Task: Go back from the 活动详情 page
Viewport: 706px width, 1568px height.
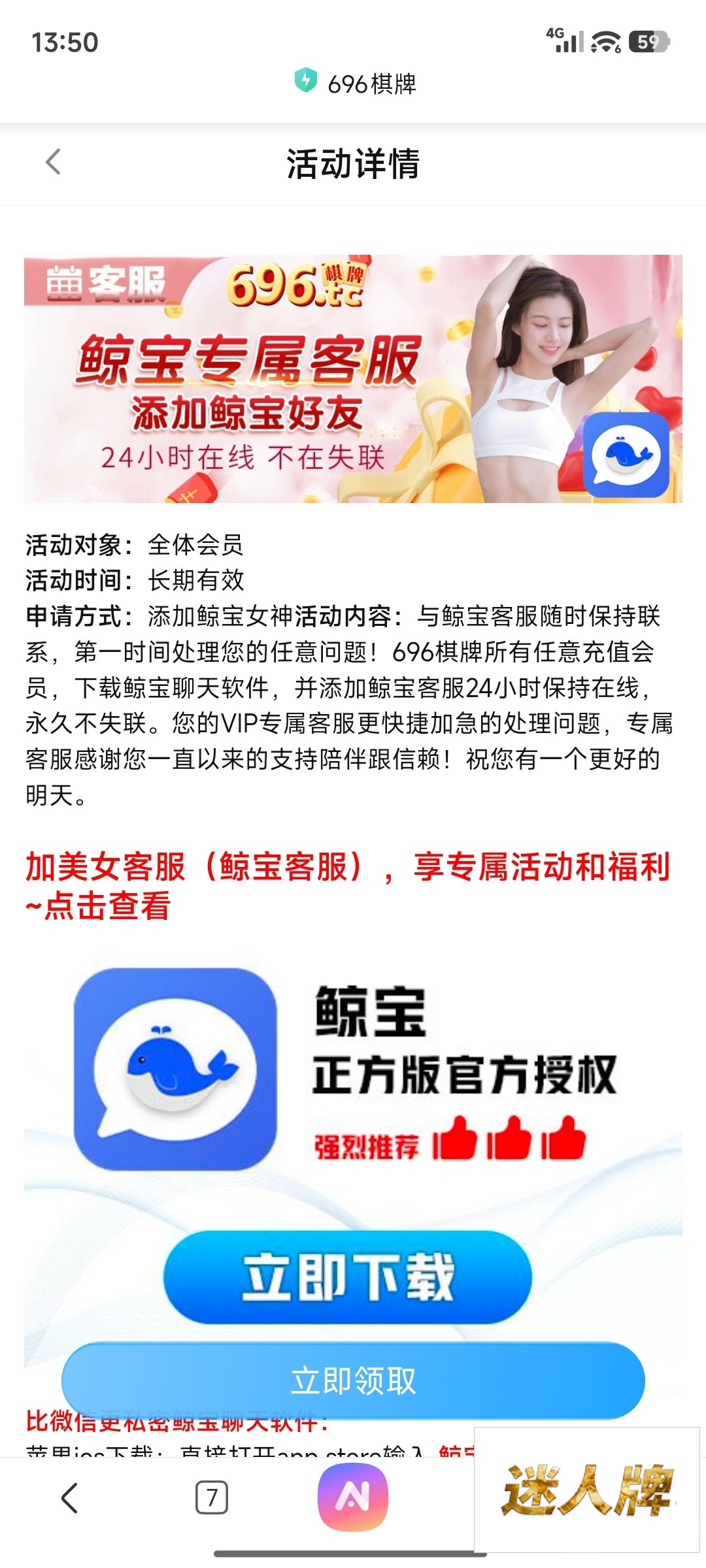Action: [54, 162]
